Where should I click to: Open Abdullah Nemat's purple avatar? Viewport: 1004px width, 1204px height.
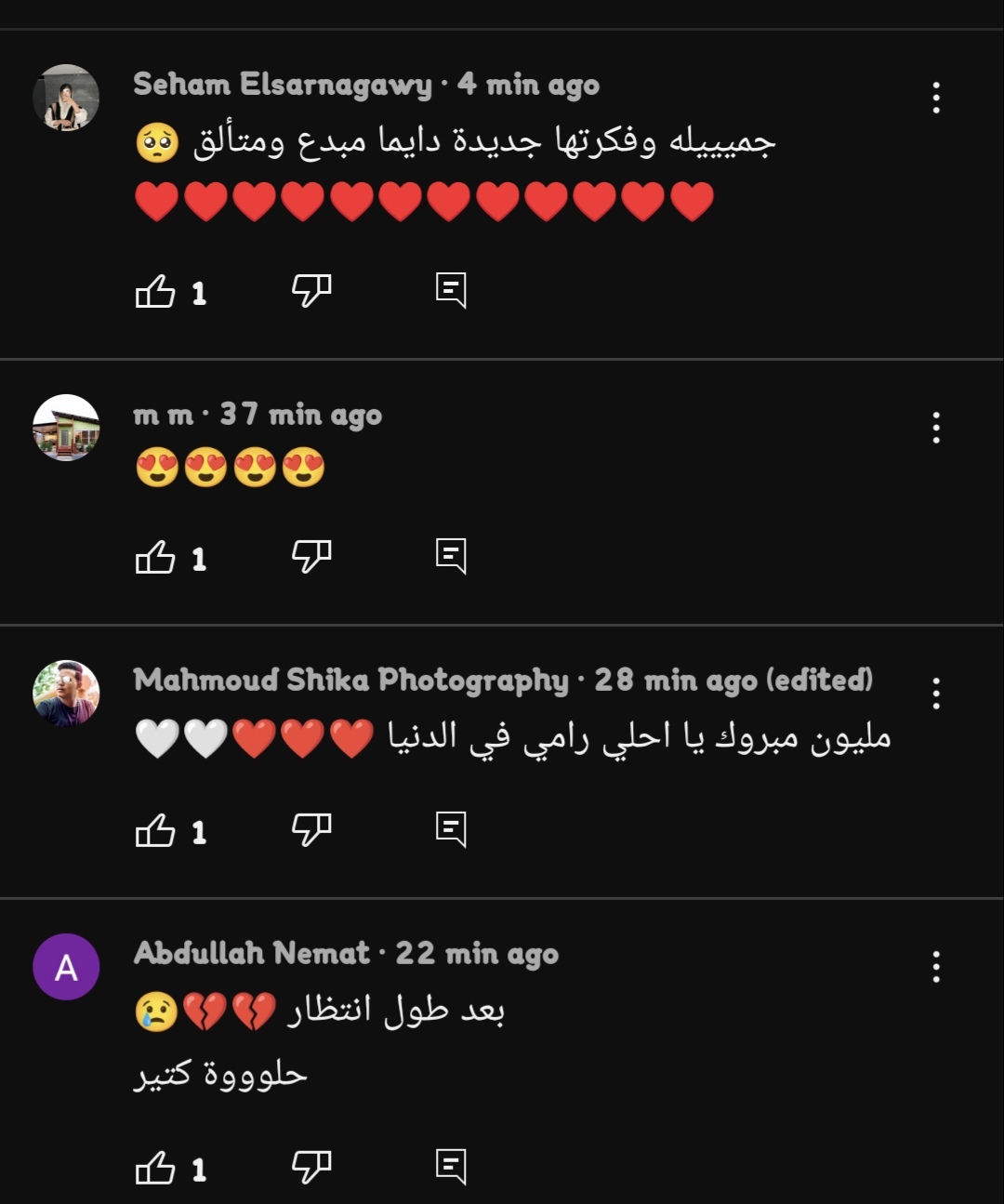pyautogui.click(x=66, y=967)
